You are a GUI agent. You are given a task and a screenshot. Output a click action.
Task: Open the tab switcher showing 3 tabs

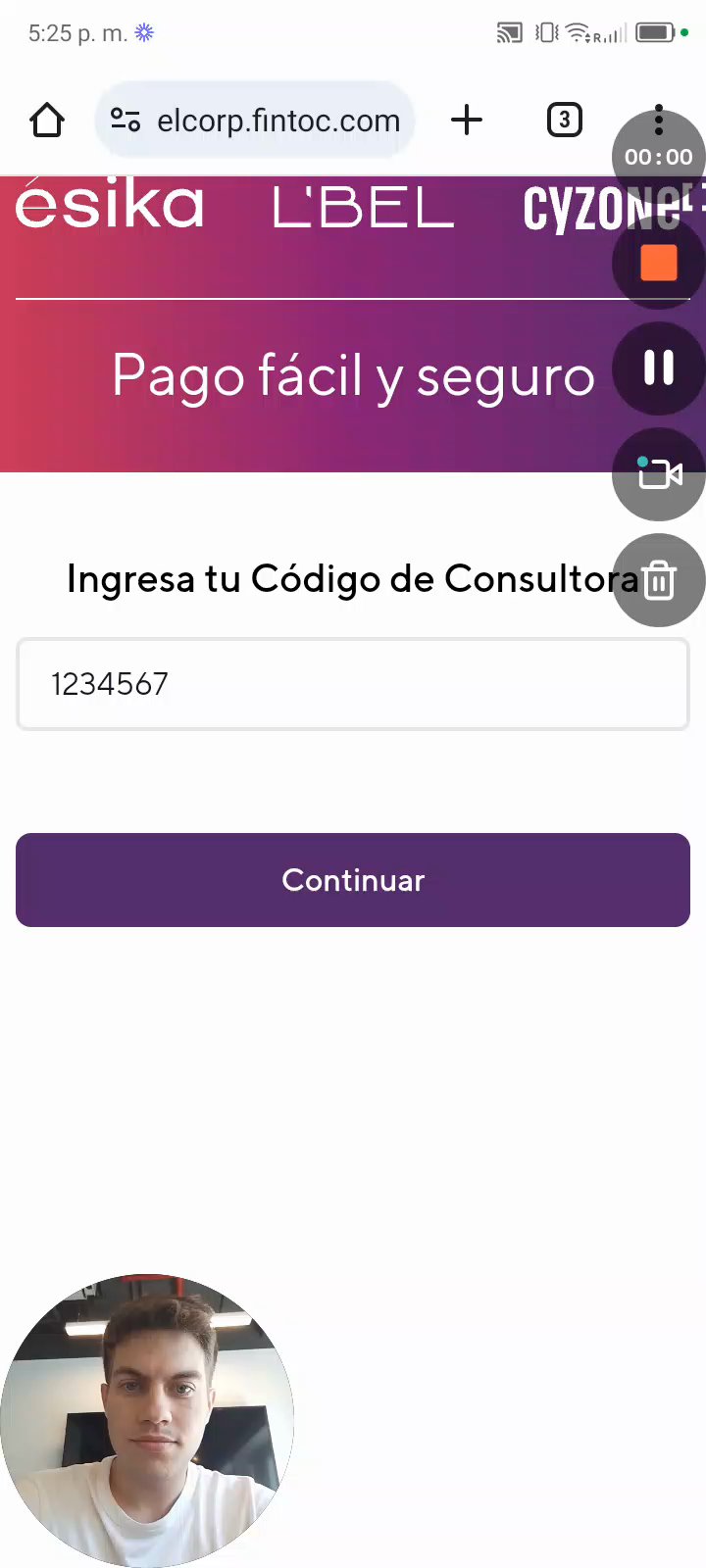tap(564, 121)
